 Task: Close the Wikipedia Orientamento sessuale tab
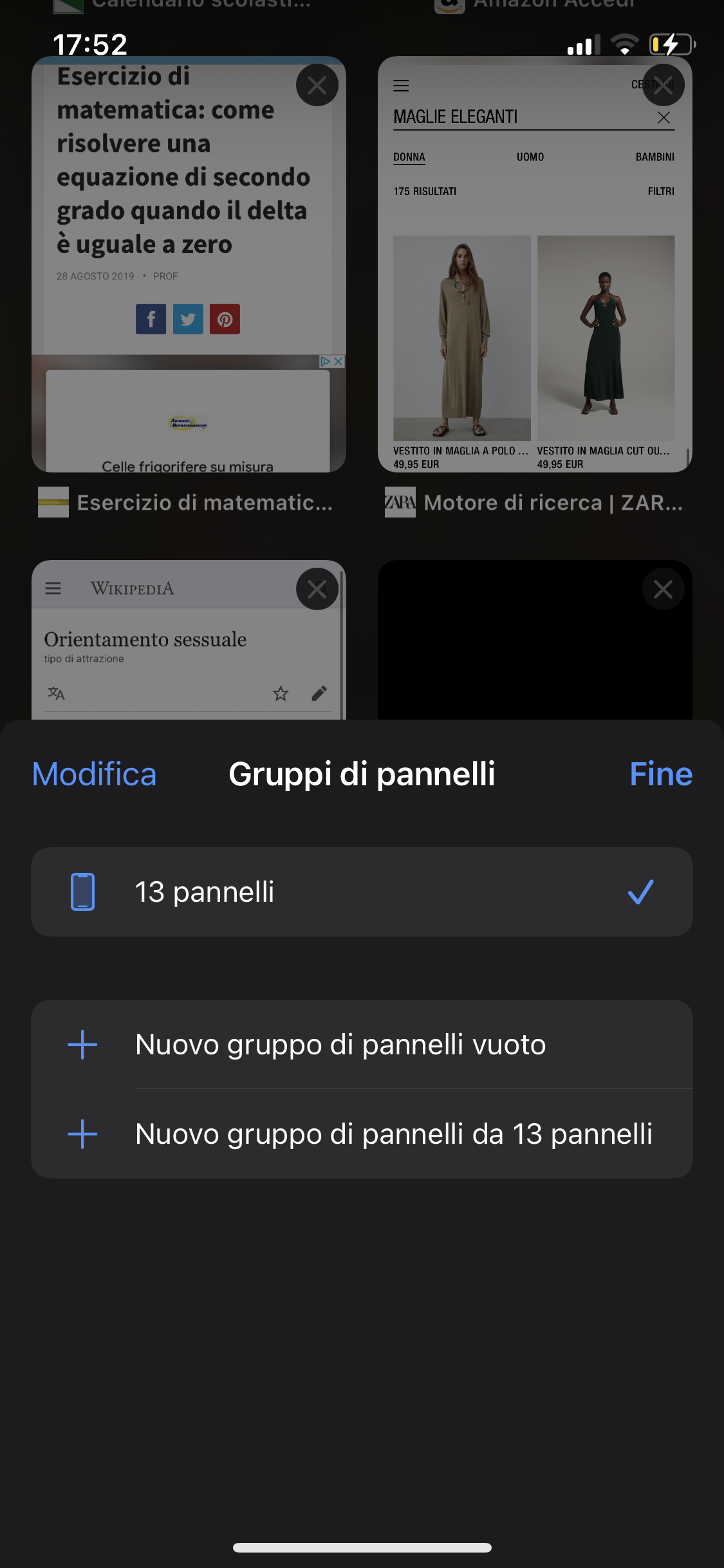click(x=317, y=589)
